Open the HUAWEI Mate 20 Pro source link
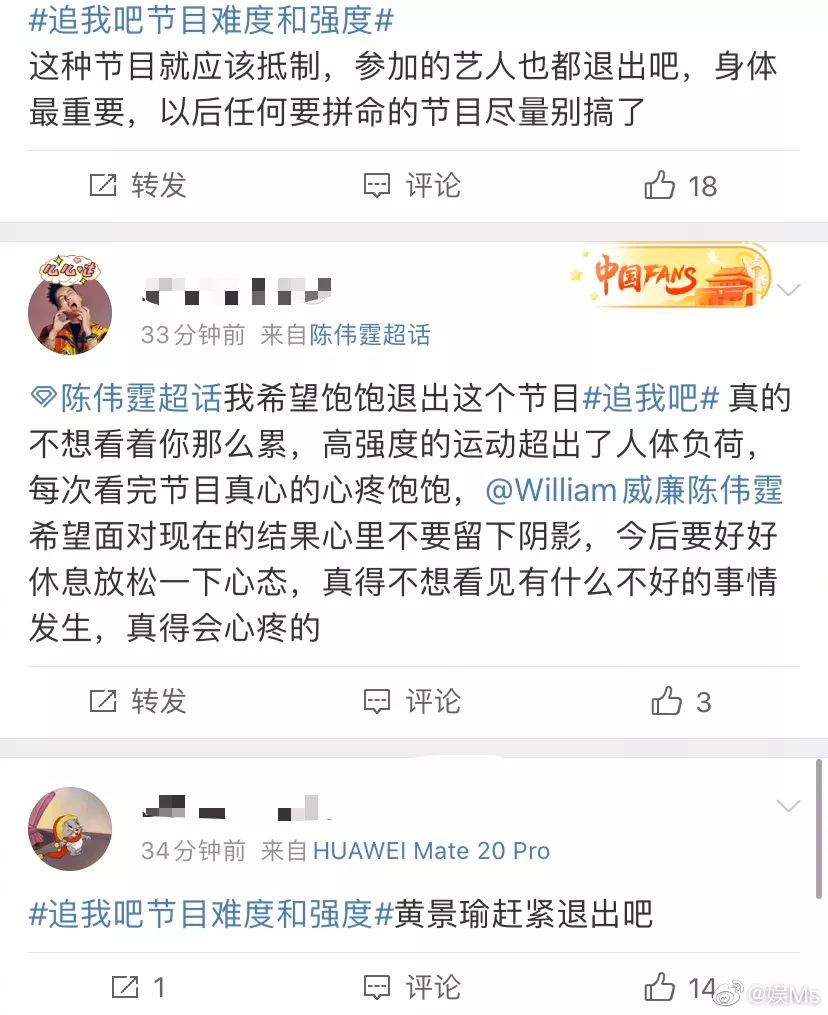Image resolution: width=828 pixels, height=1015 pixels. coord(431,851)
